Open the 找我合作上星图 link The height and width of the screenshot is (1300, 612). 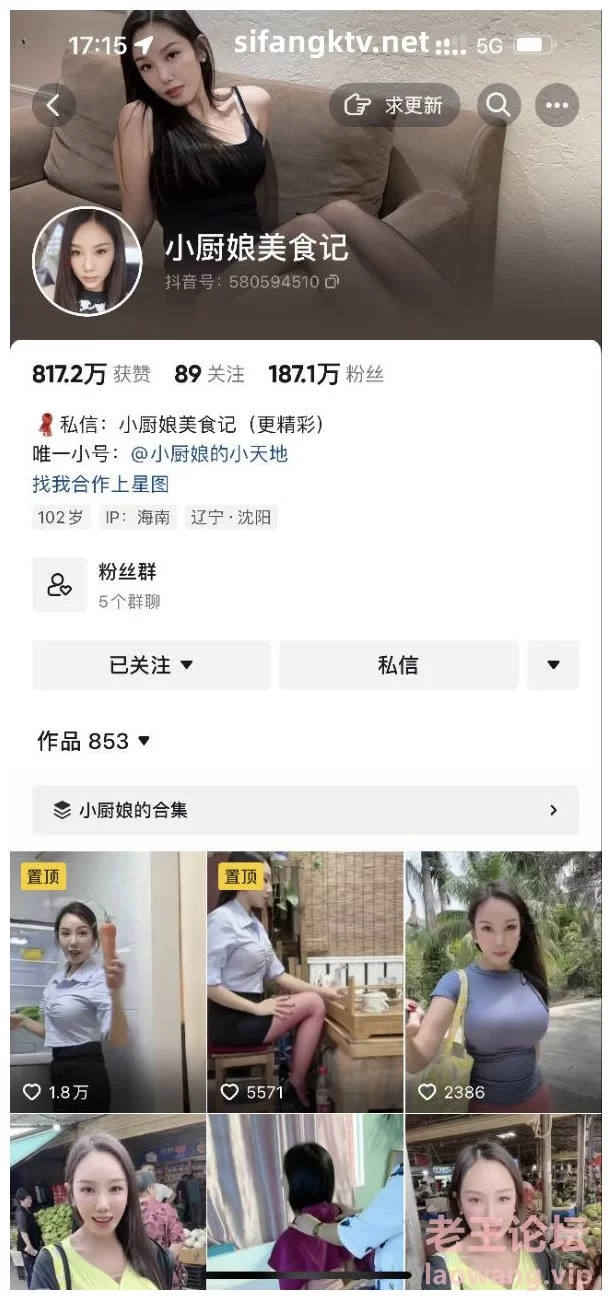(100, 484)
